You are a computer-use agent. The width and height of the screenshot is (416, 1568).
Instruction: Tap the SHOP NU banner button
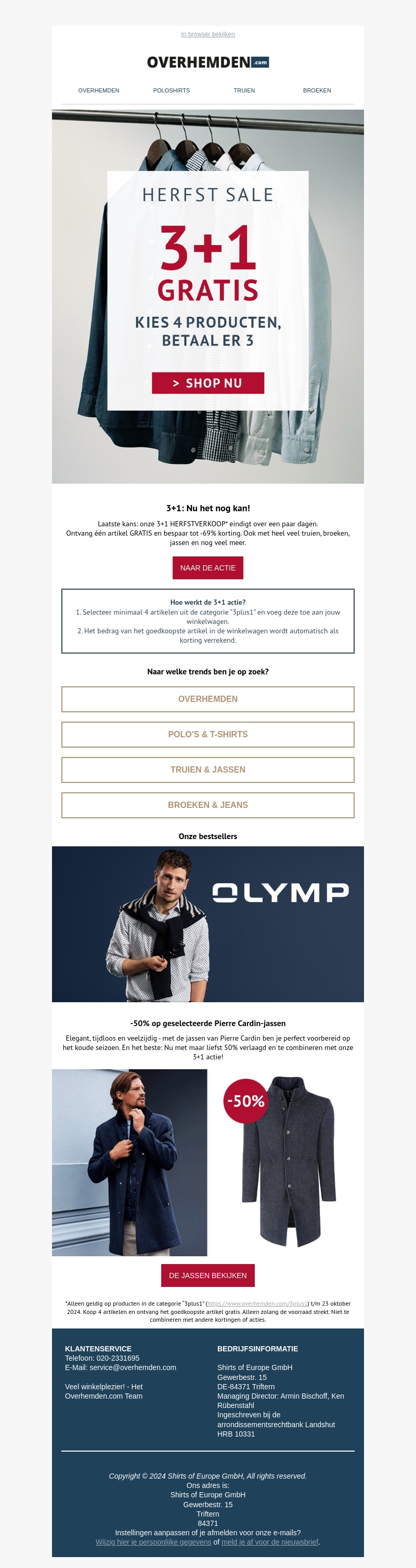[x=207, y=383]
